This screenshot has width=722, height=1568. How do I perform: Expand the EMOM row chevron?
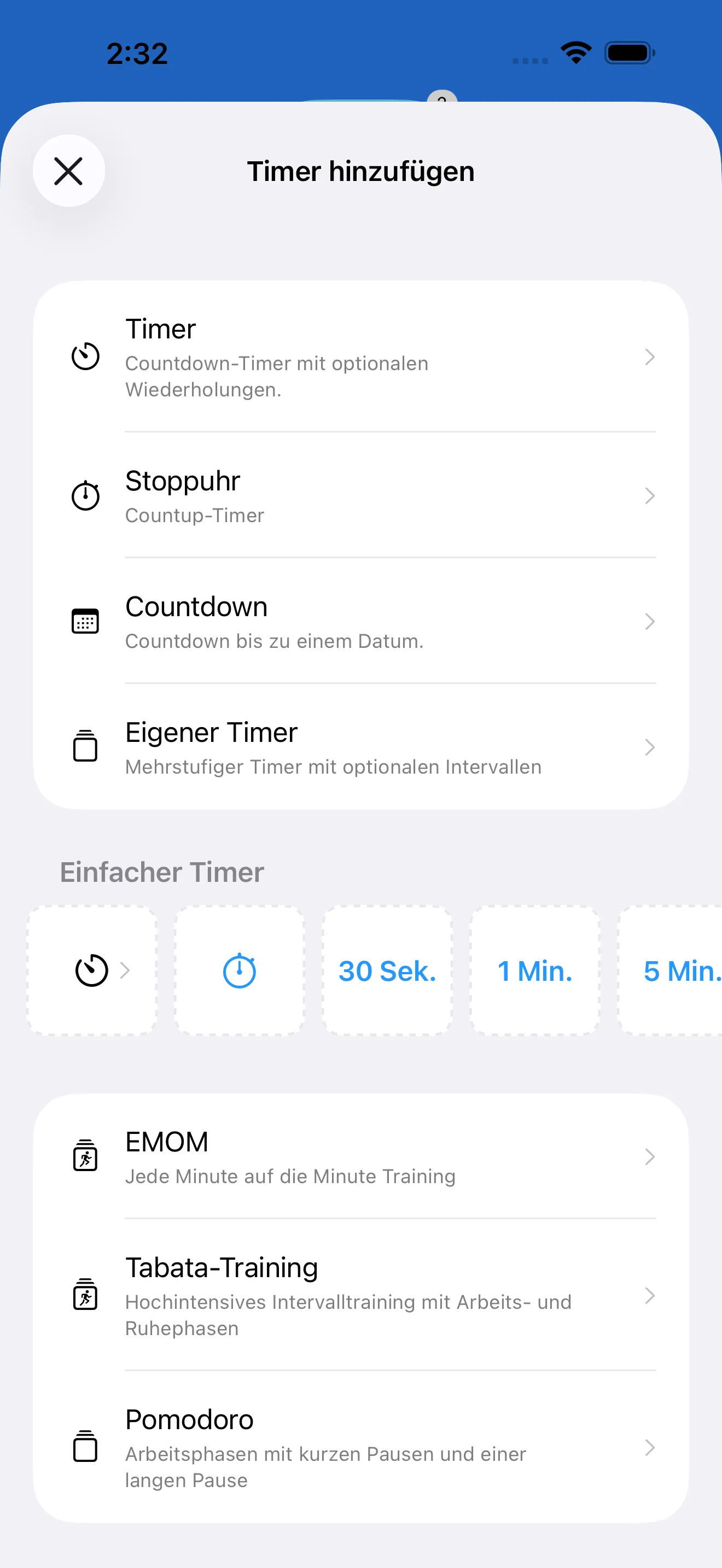point(650,1157)
